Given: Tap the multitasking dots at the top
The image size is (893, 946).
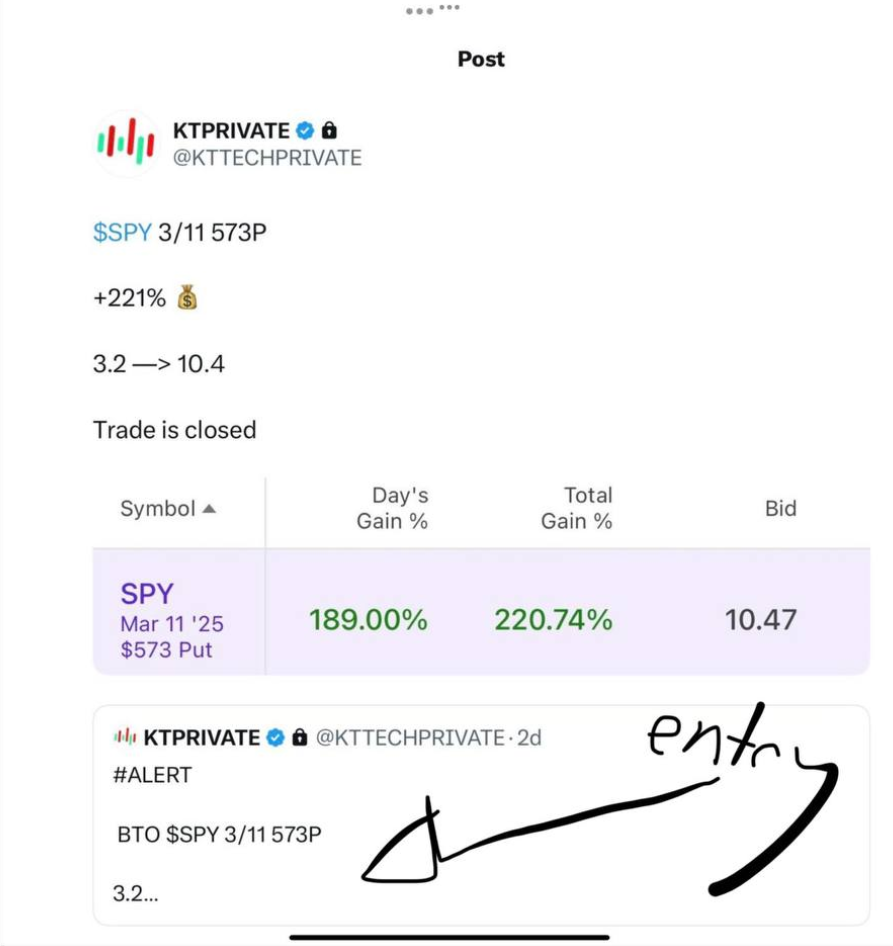Looking at the screenshot, I should (433, 9).
